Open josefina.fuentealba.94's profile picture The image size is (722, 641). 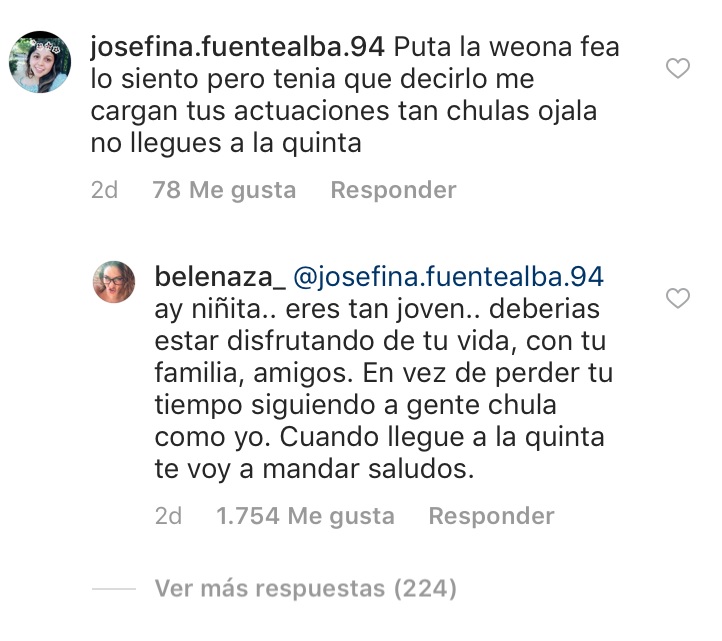[x=40, y=62]
